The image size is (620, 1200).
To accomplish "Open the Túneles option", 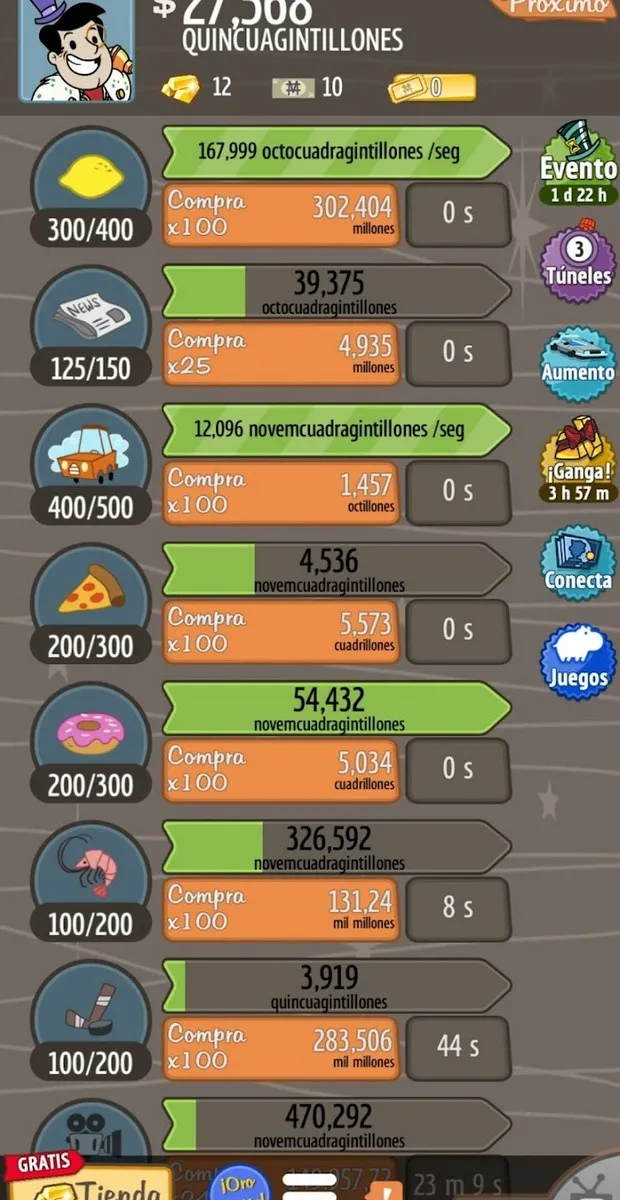I will (578, 262).
